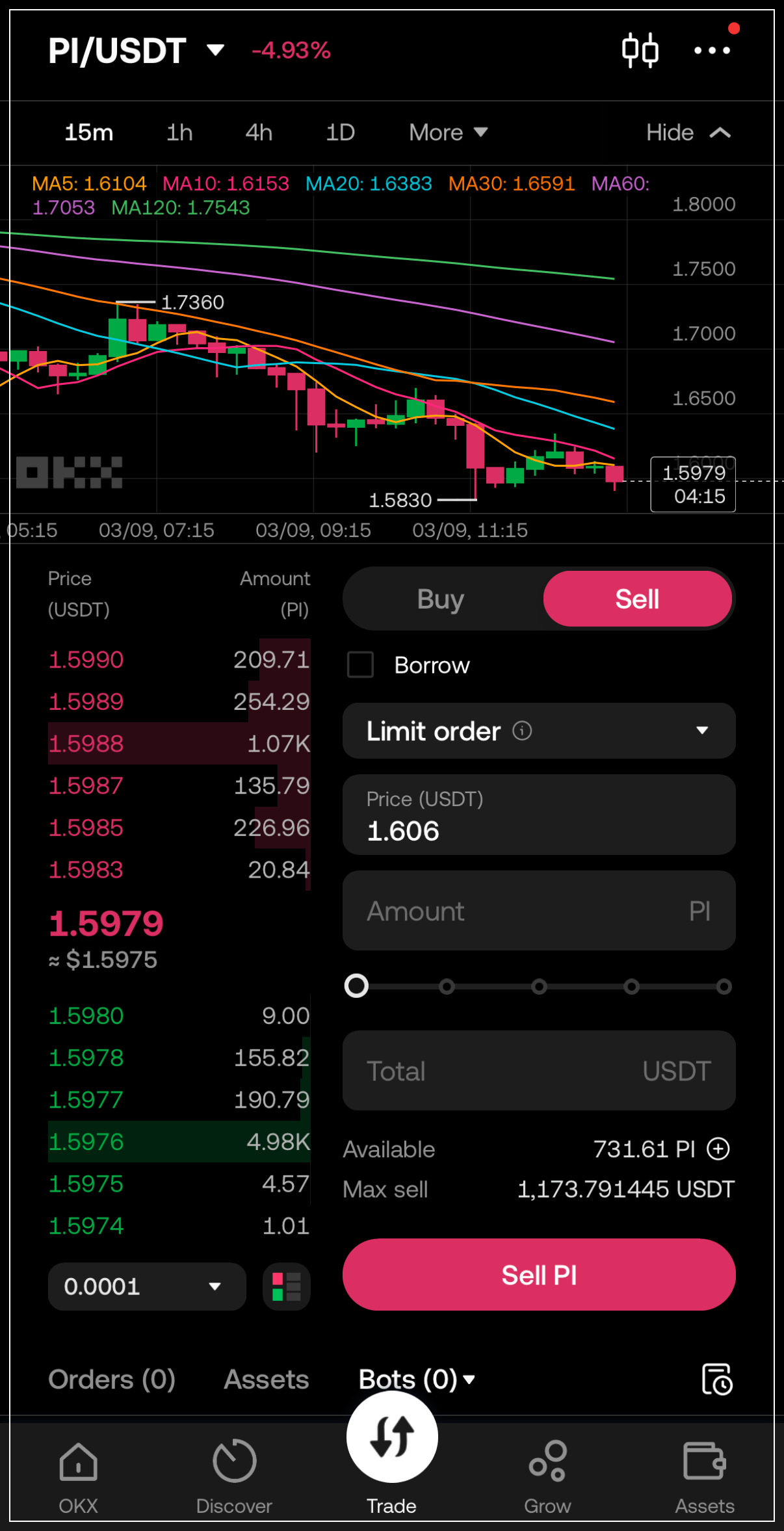Expand the More timeframes dropdown
784x1531 pixels.
coord(448,133)
